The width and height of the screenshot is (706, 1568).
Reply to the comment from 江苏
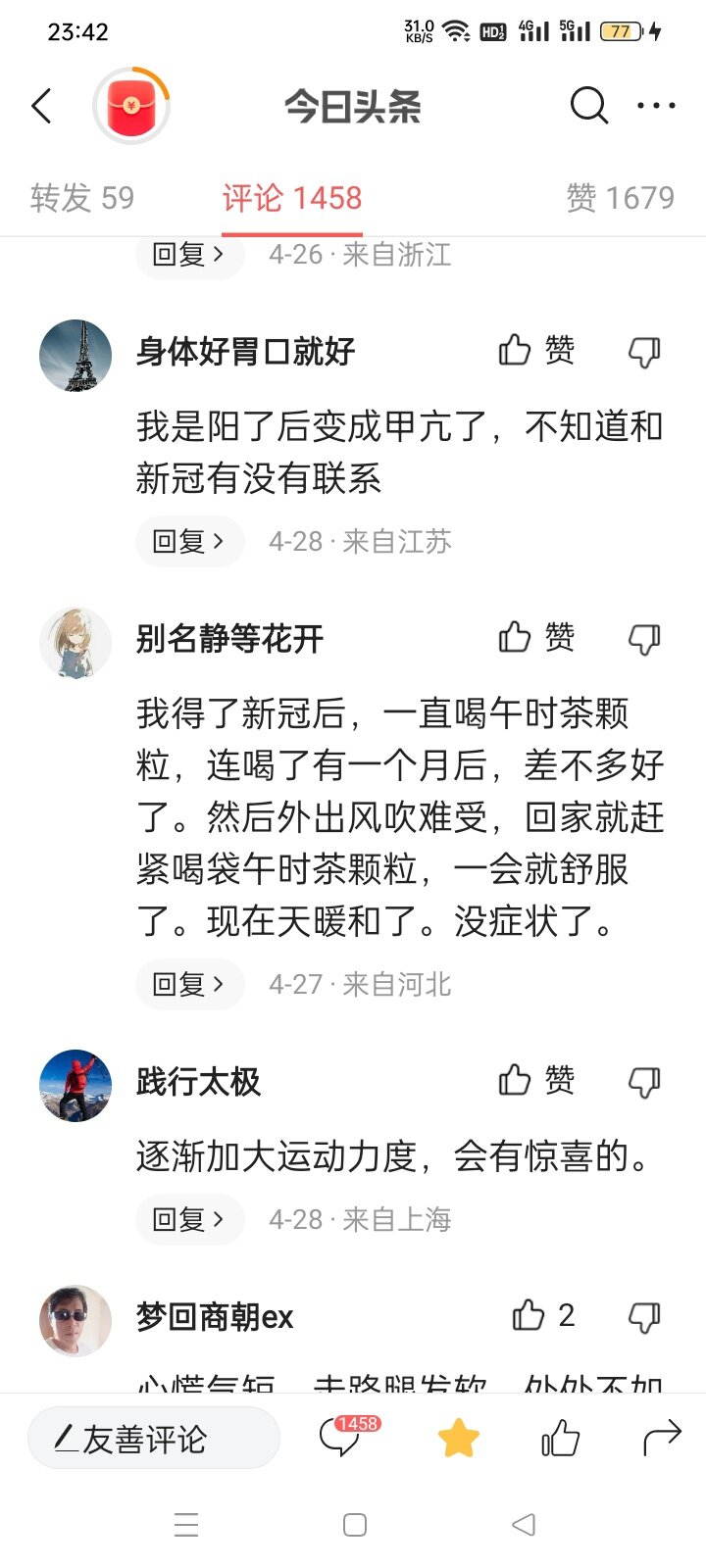[189, 541]
